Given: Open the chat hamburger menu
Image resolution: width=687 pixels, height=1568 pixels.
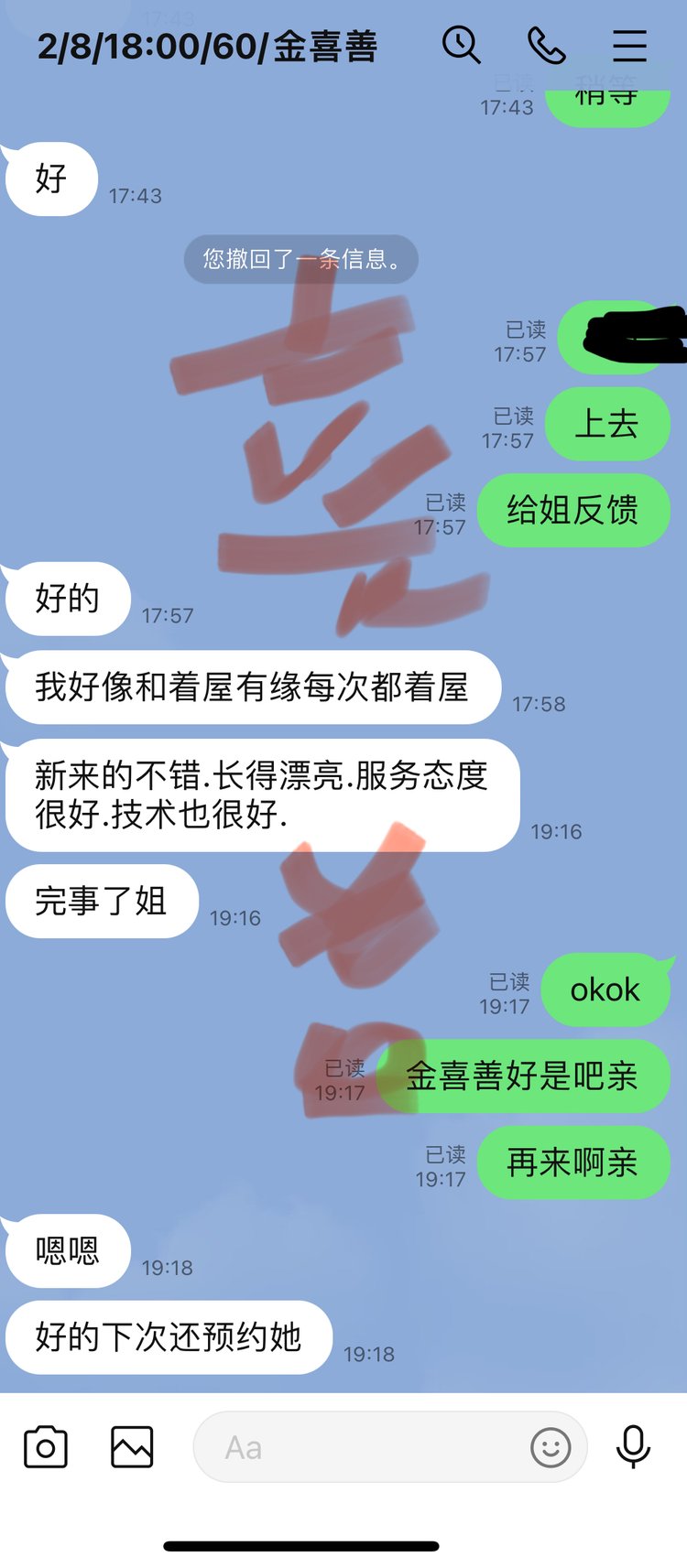Looking at the screenshot, I should (629, 45).
